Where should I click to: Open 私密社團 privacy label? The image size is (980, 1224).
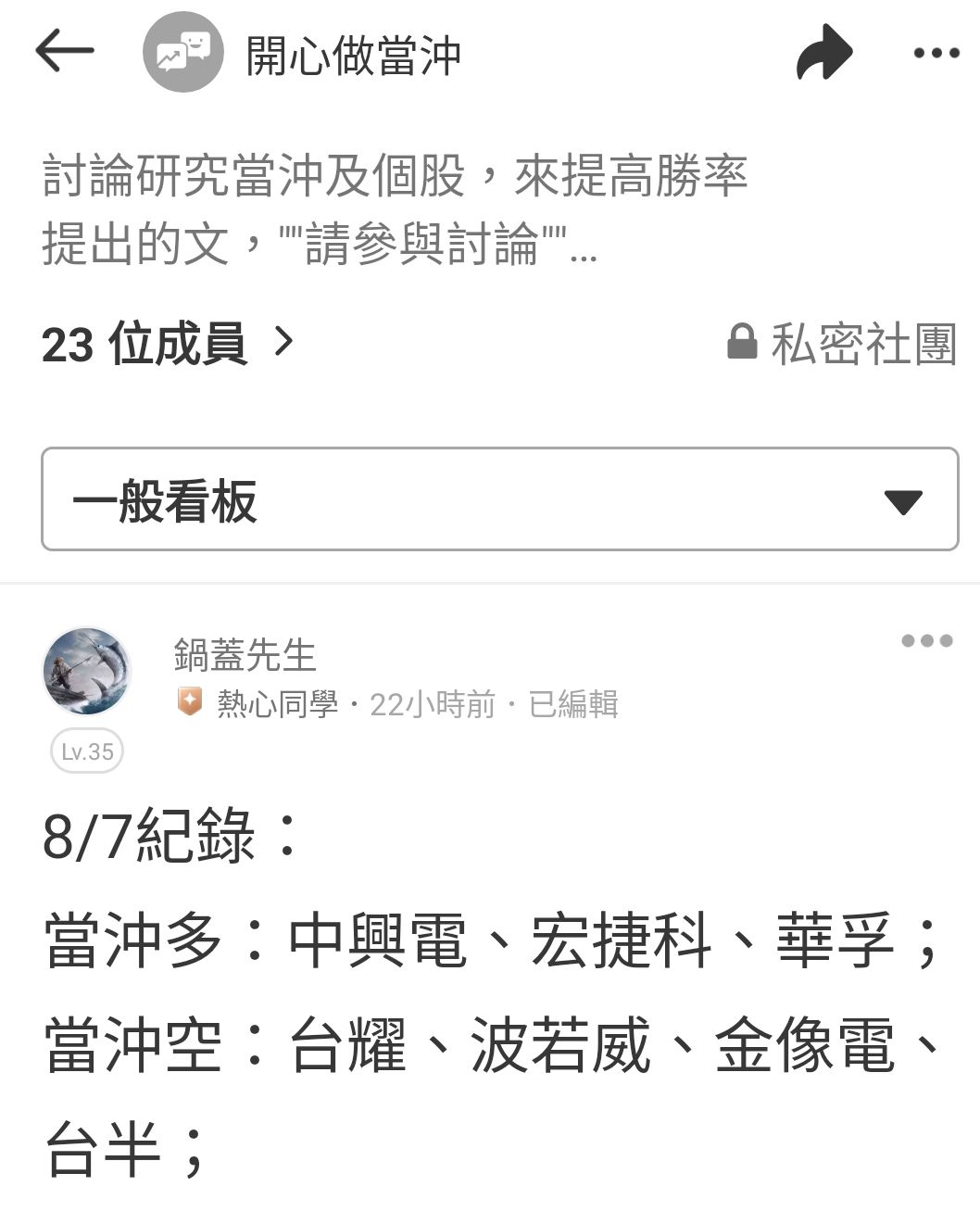click(863, 344)
